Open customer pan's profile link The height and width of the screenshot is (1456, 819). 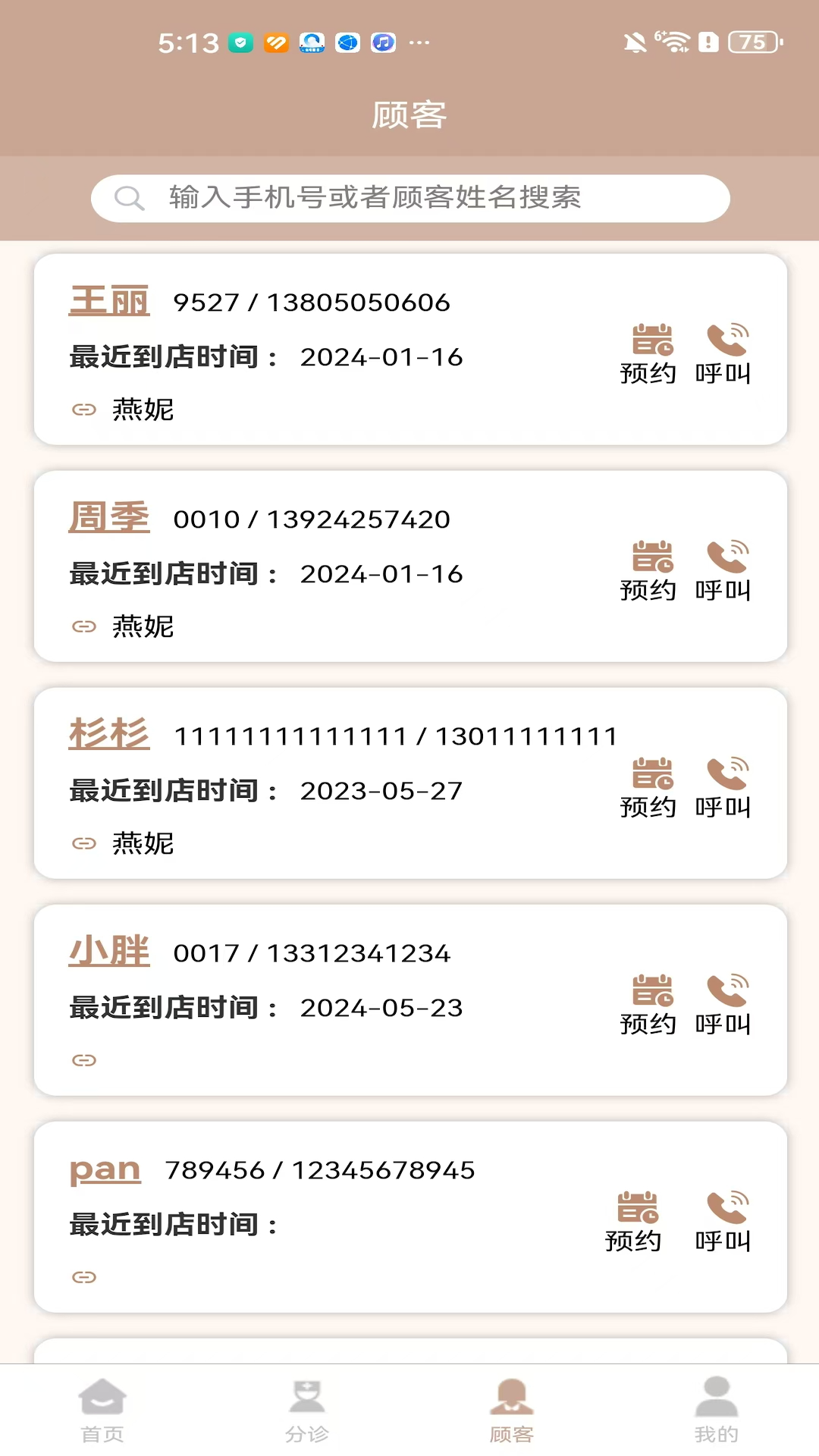pos(105,1170)
